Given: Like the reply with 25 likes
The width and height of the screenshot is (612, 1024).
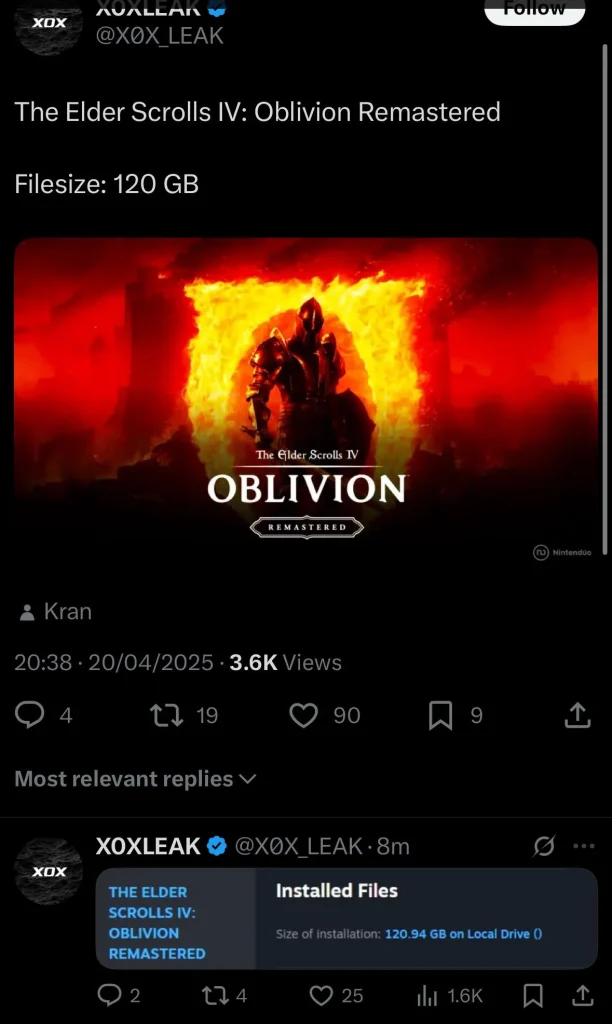Looking at the screenshot, I should click(321, 995).
